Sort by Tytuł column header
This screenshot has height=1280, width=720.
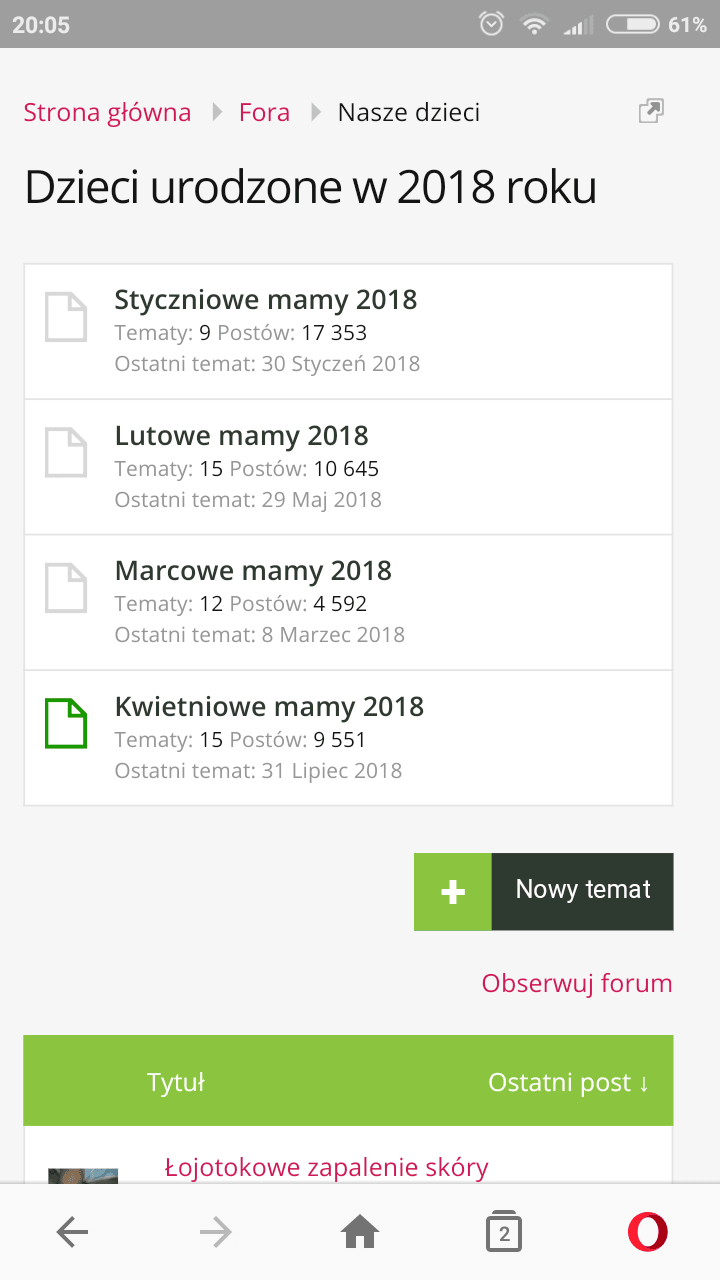coord(176,1082)
